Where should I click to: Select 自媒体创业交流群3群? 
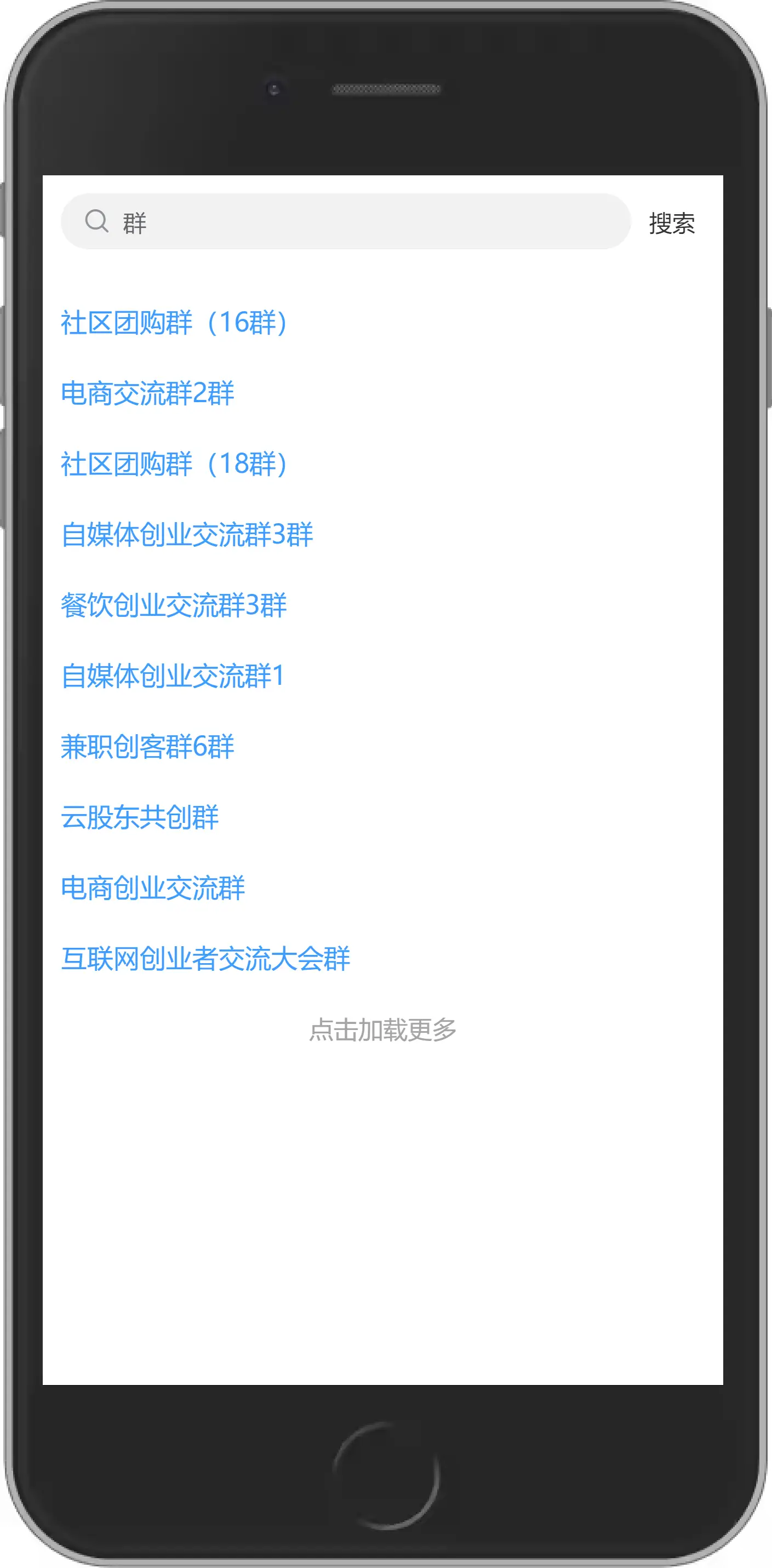point(187,534)
